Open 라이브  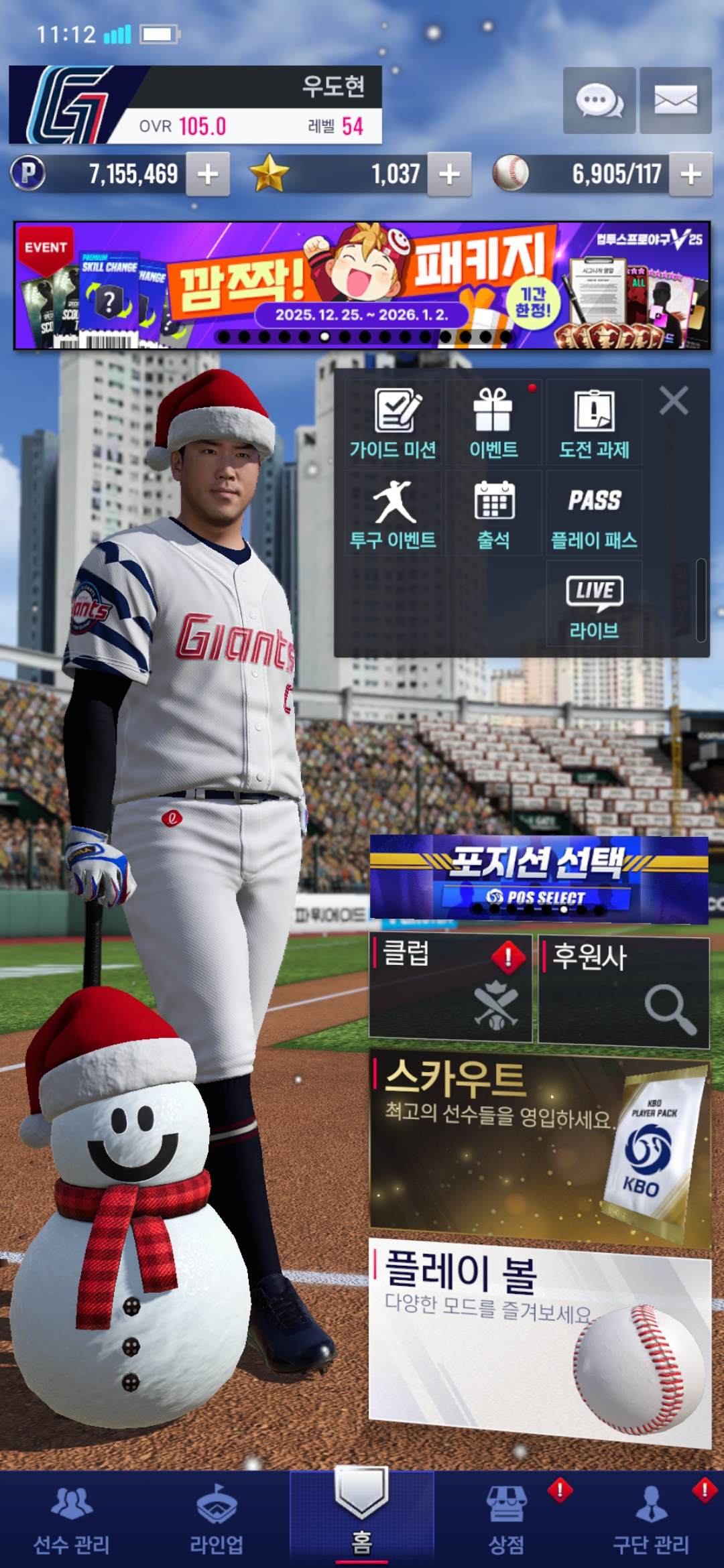point(594,604)
